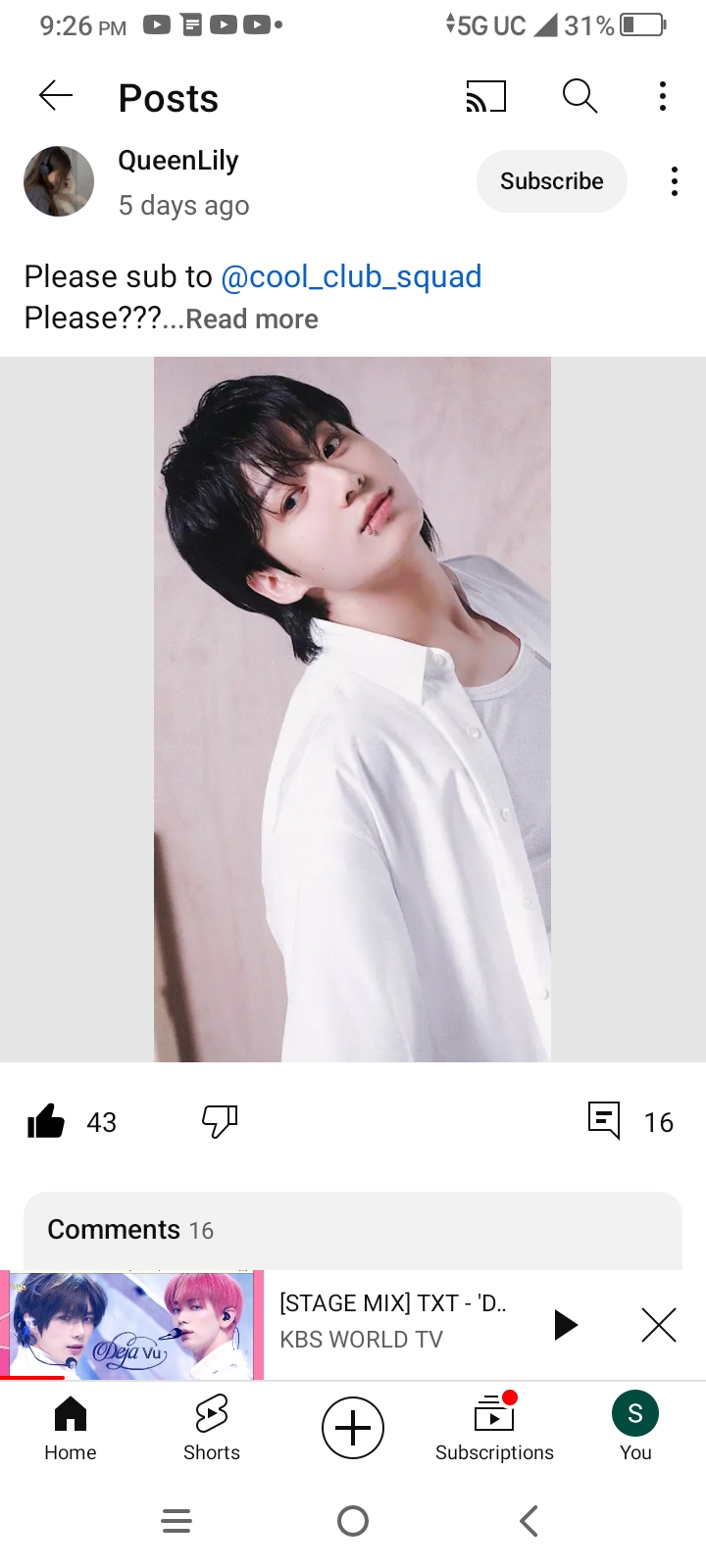706x1568 pixels.
Task: Follow the @cool_club_squad mention link
Action: point(351,276)
